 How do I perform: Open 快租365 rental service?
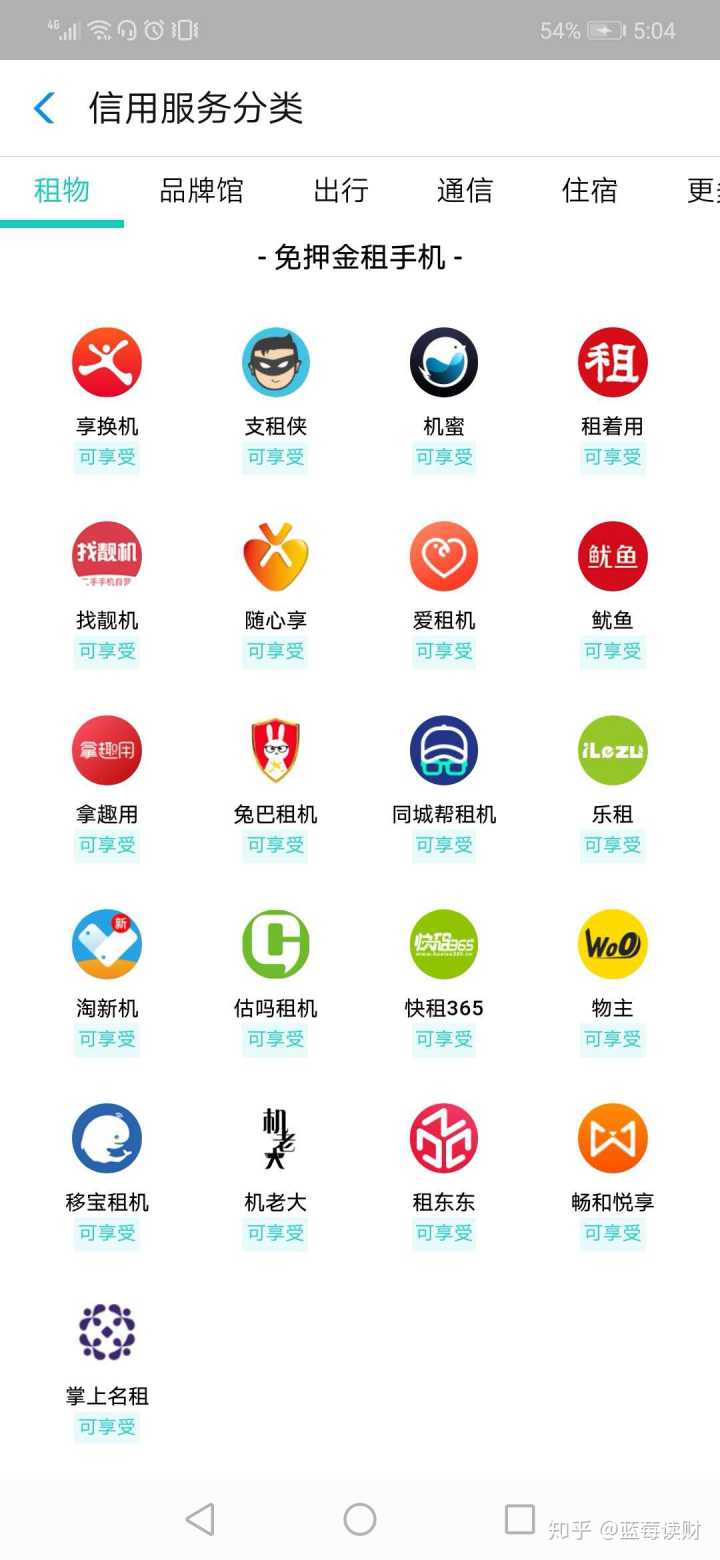coord(444,945)
